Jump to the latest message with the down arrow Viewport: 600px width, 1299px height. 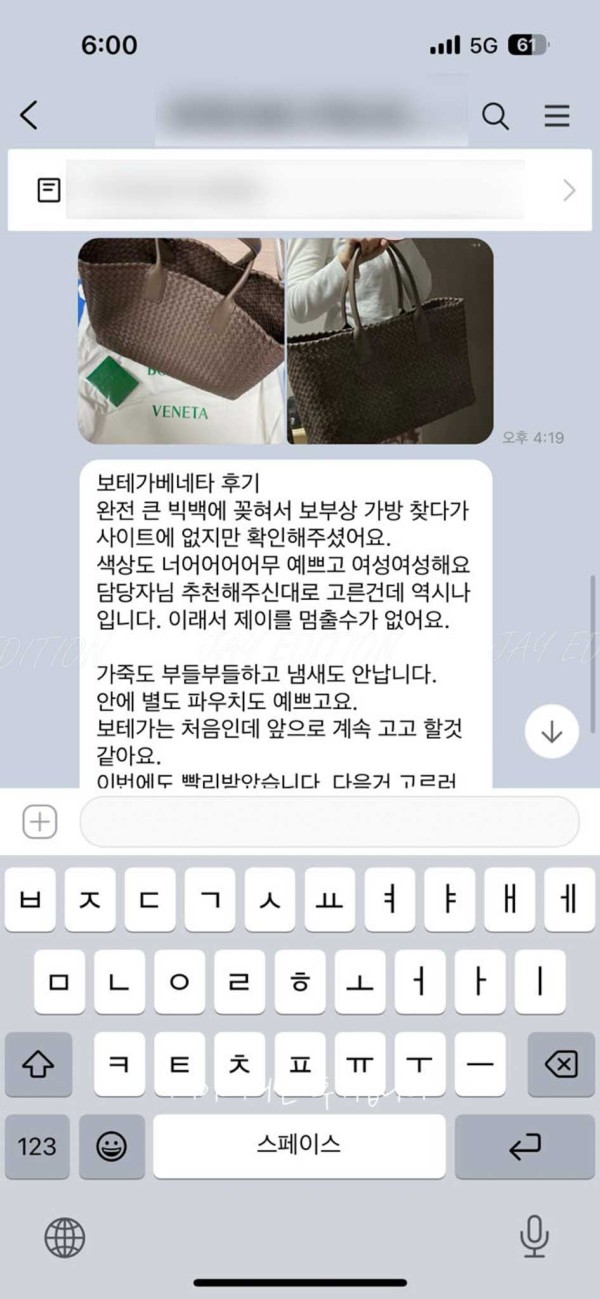tap(552, 732)
